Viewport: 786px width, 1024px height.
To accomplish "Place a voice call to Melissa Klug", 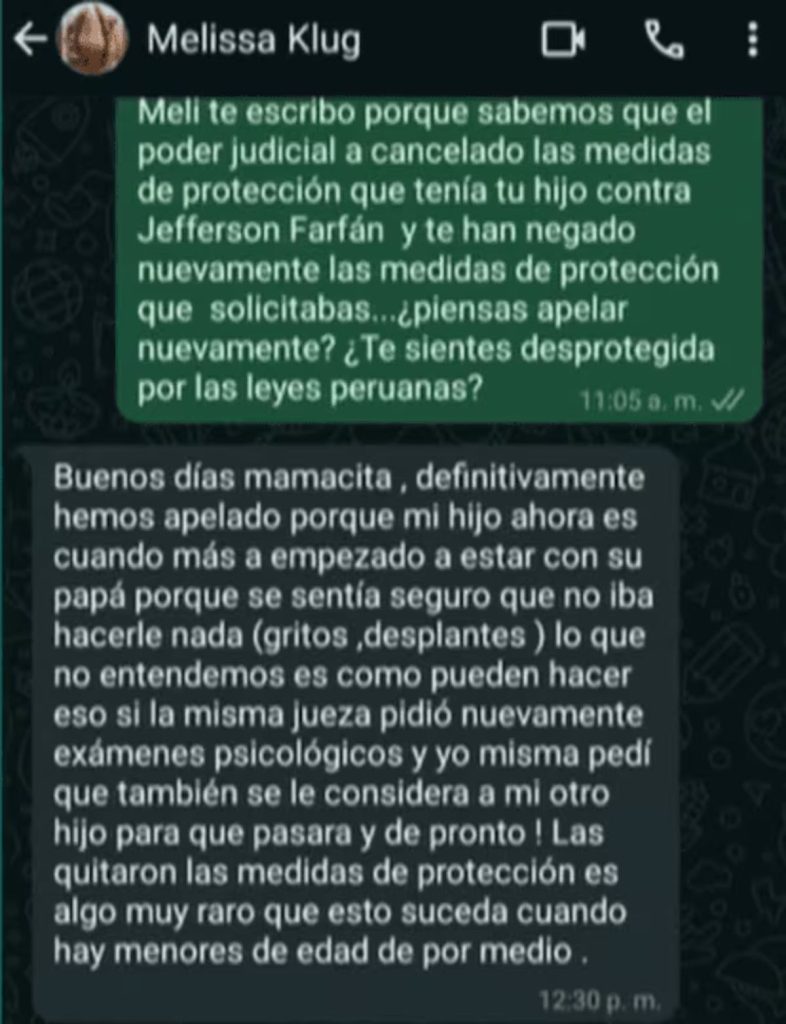I will click(x=664, y=40).
